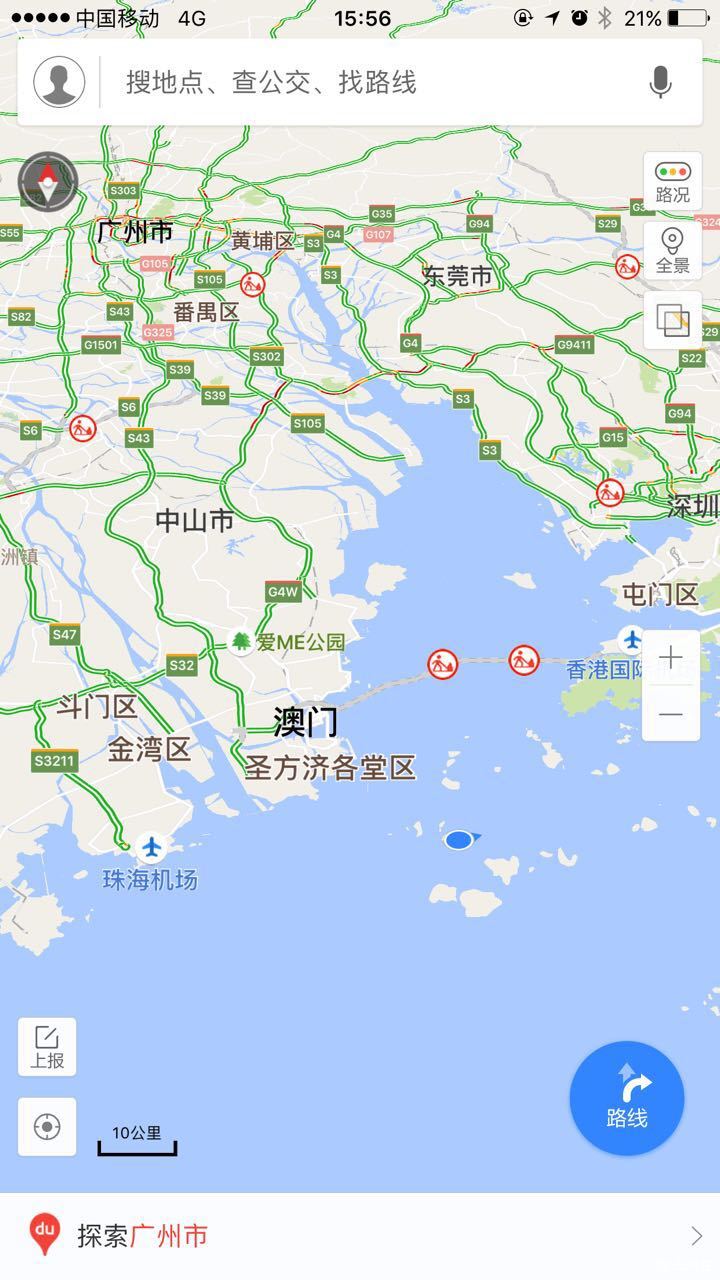Open 上报 to report an issue
Image resolution: width=720 pixels, height=1280 pixels.
pyautogui.click(x=47, y=1047)
